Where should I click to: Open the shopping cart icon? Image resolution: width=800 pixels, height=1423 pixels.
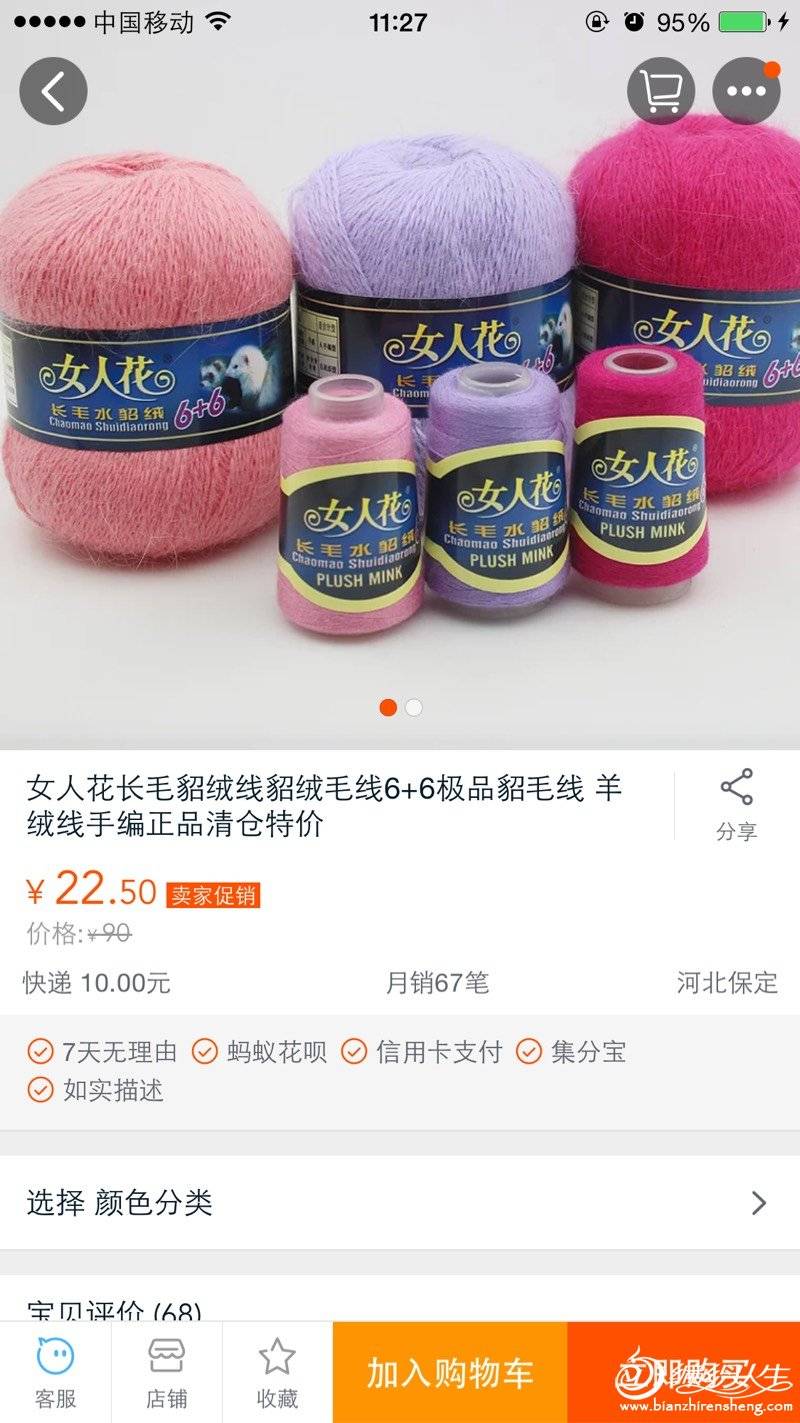tap(661, 91)
